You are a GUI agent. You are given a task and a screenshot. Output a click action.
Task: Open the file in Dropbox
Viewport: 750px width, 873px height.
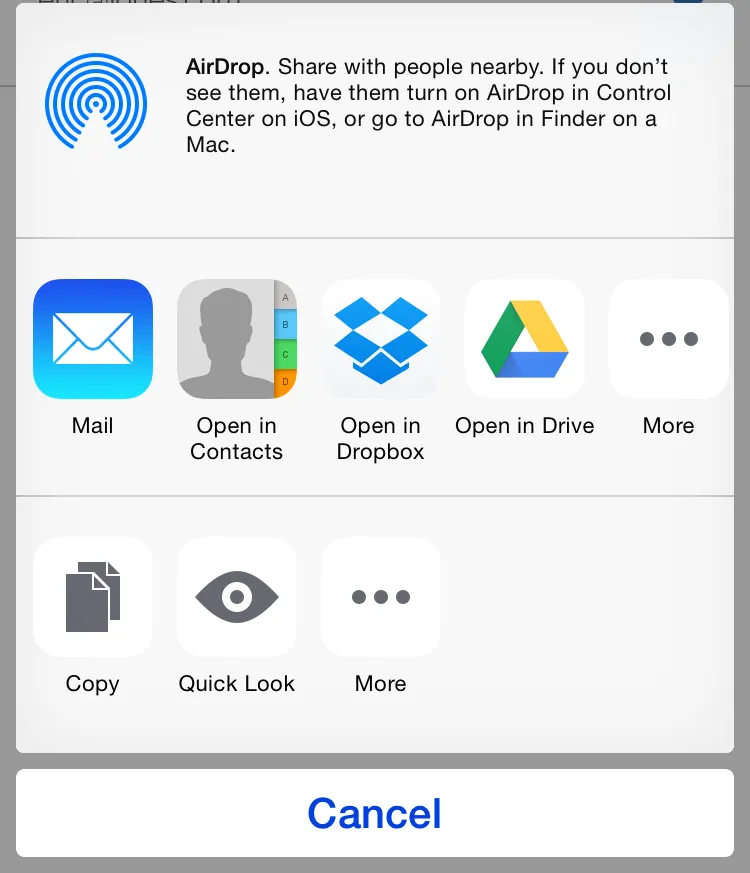[381, 339]
